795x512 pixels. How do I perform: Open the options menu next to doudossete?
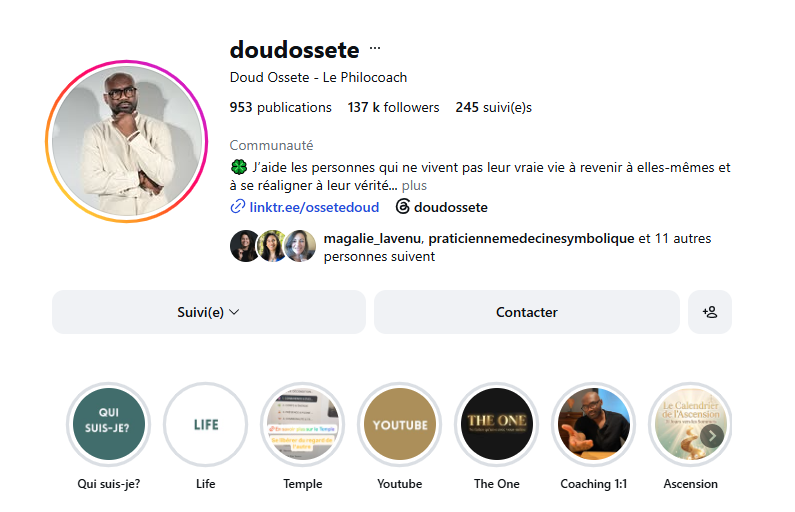coord(375,48)
